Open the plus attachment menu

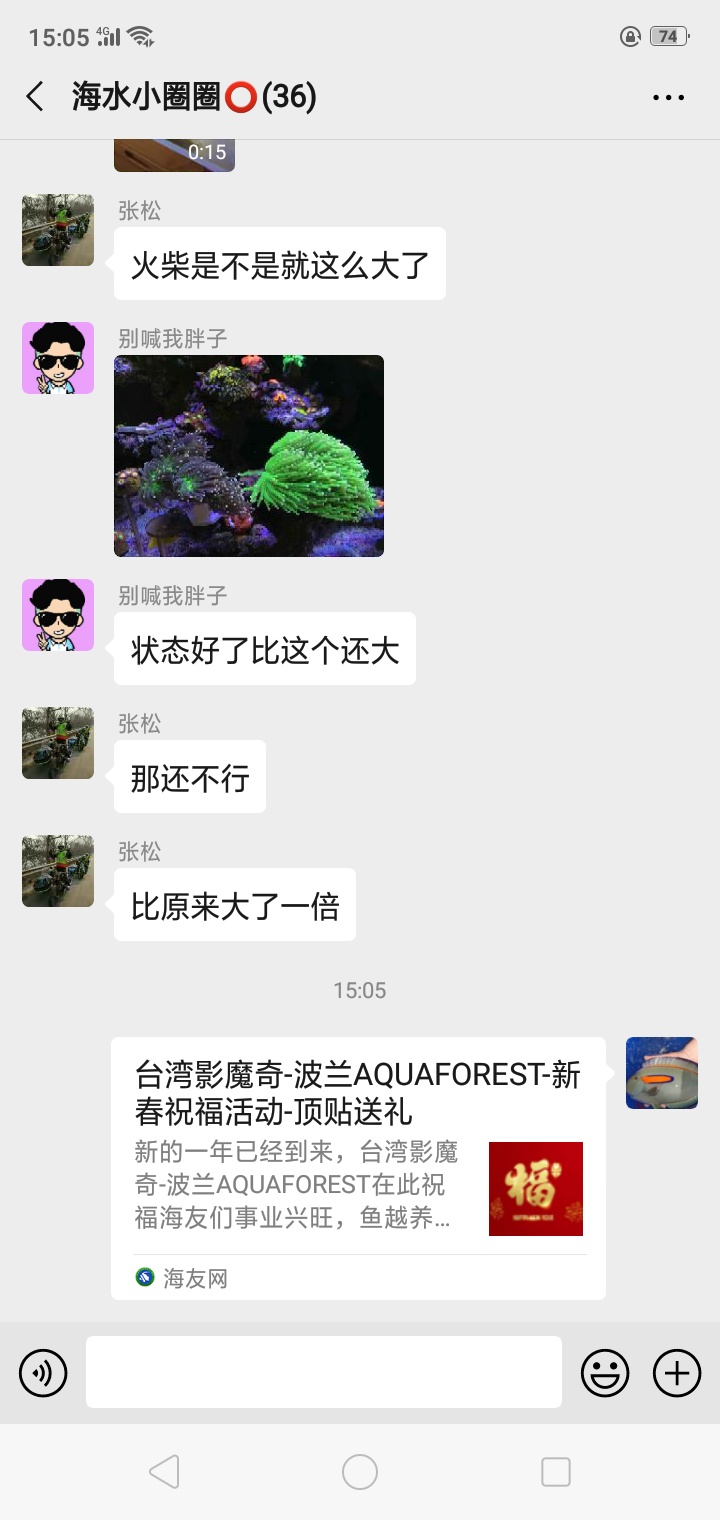677,1373
